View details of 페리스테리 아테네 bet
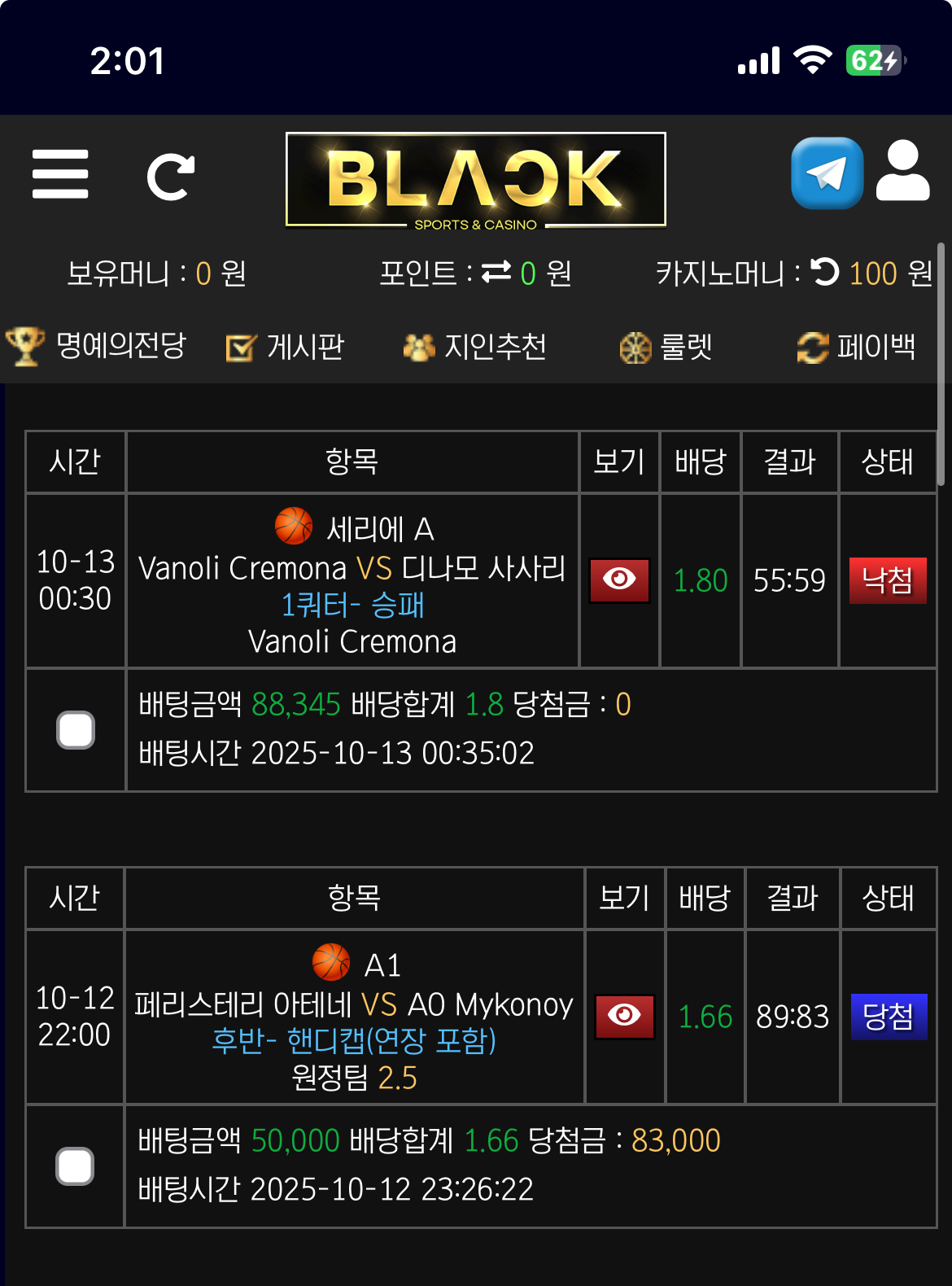Image resolution: width=952 pixels, height=1286 pixels. point(624,1016)
